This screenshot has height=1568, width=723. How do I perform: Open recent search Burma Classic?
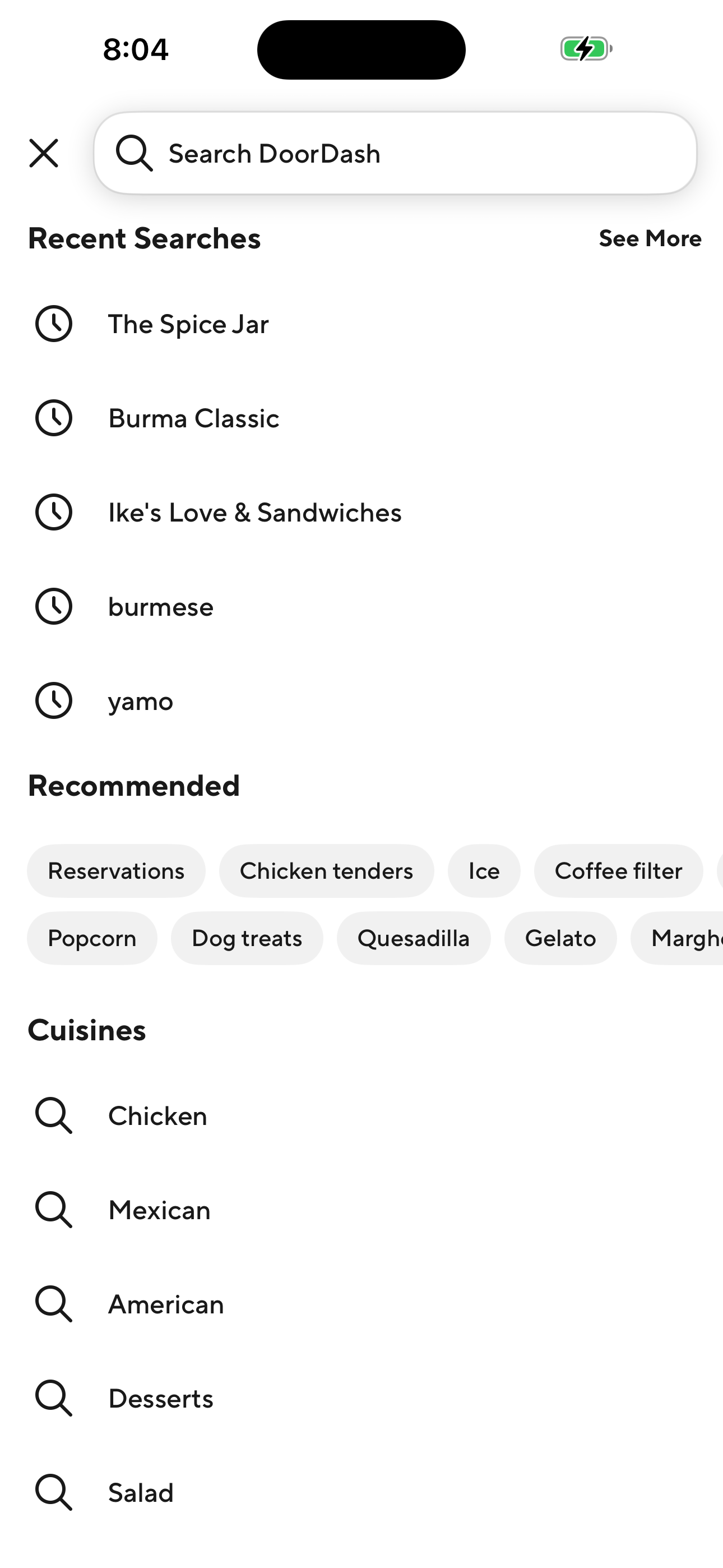click(x=193, y=418)
